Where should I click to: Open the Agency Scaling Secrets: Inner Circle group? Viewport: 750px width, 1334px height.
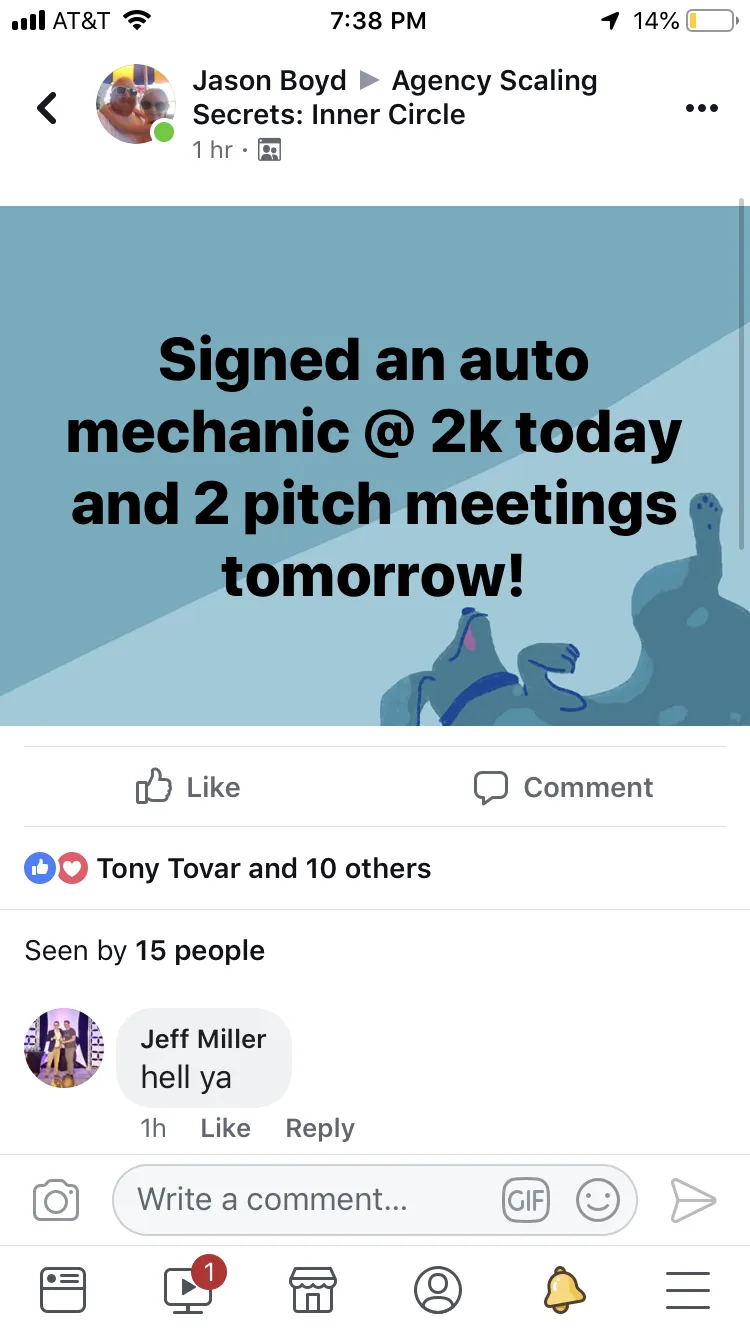[395, 97]
